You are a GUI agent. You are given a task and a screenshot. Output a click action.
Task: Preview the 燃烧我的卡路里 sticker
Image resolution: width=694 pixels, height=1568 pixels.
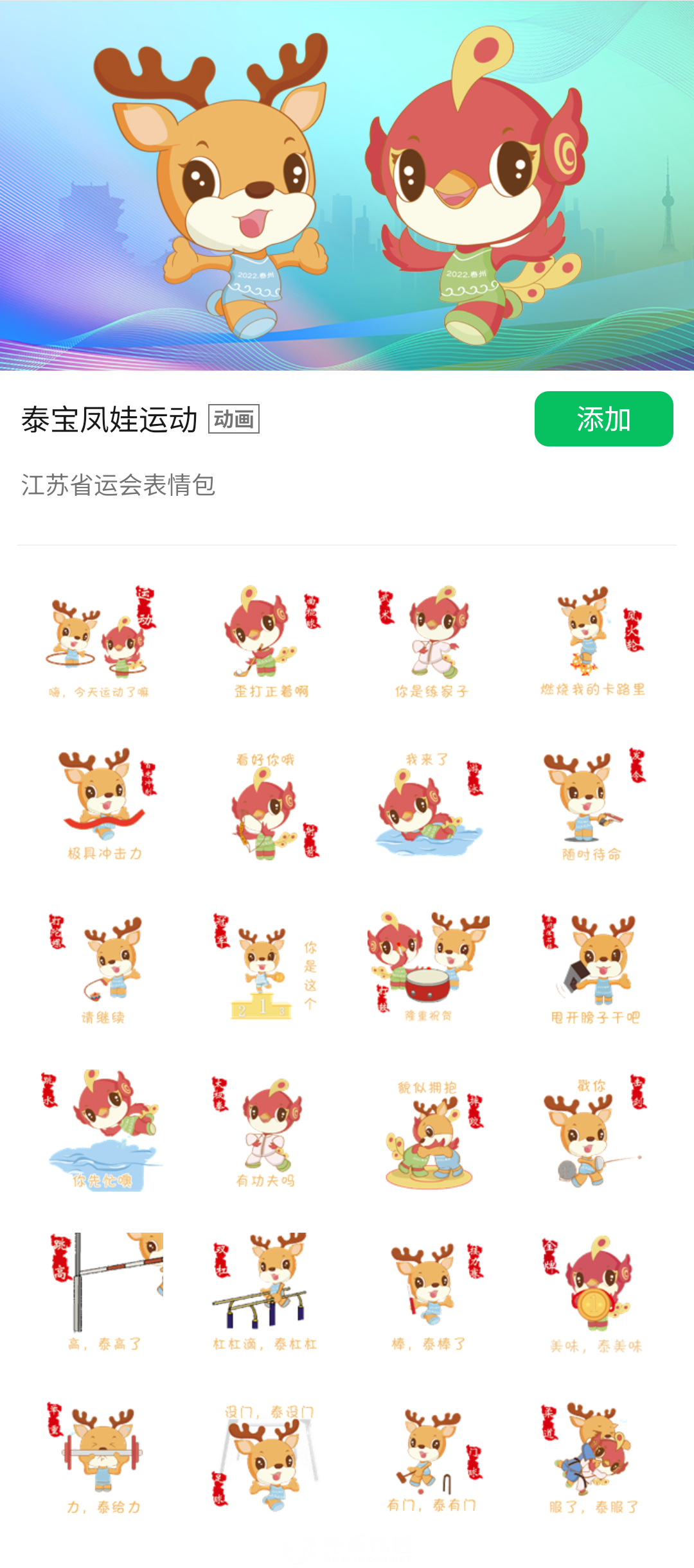tap(592, 639)
